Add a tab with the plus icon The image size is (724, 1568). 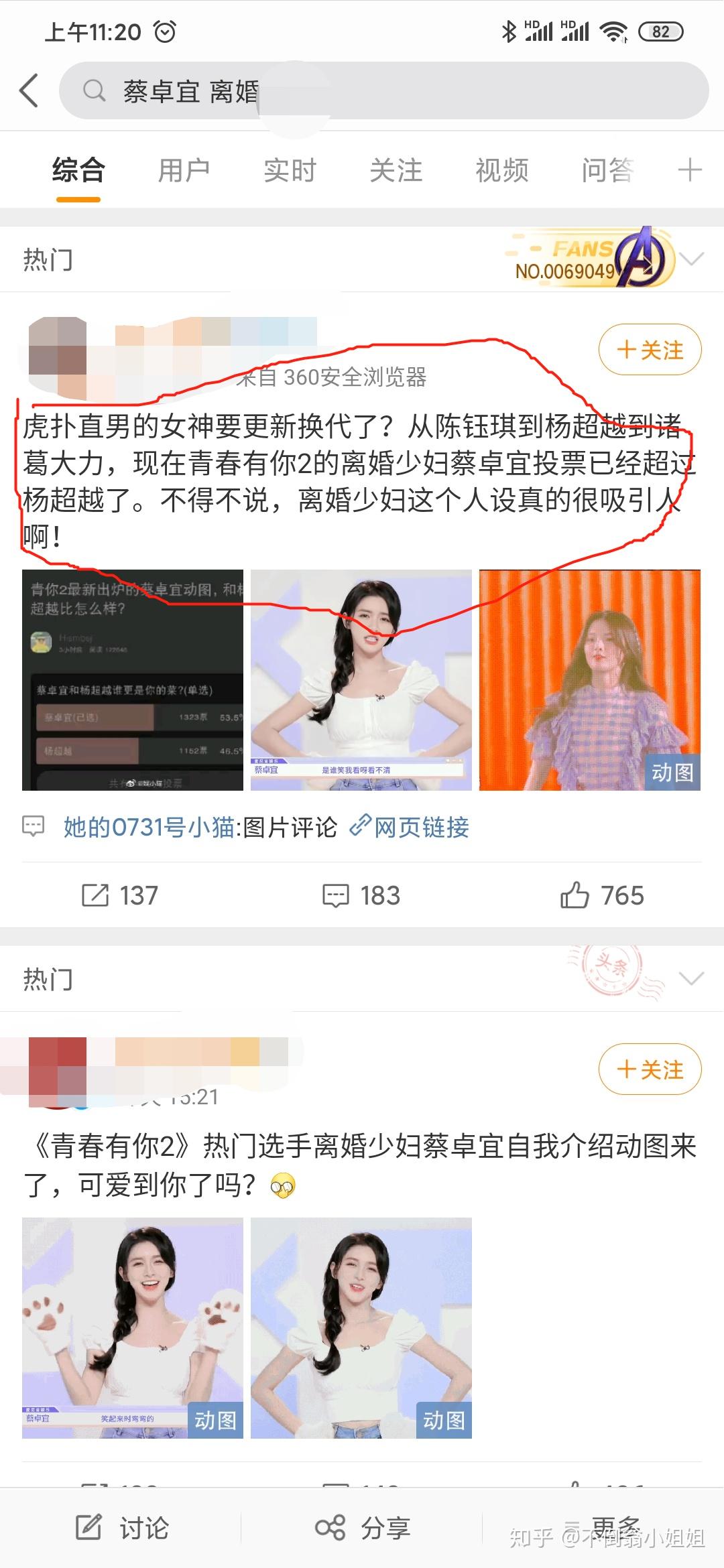click(x=690, y=170)
